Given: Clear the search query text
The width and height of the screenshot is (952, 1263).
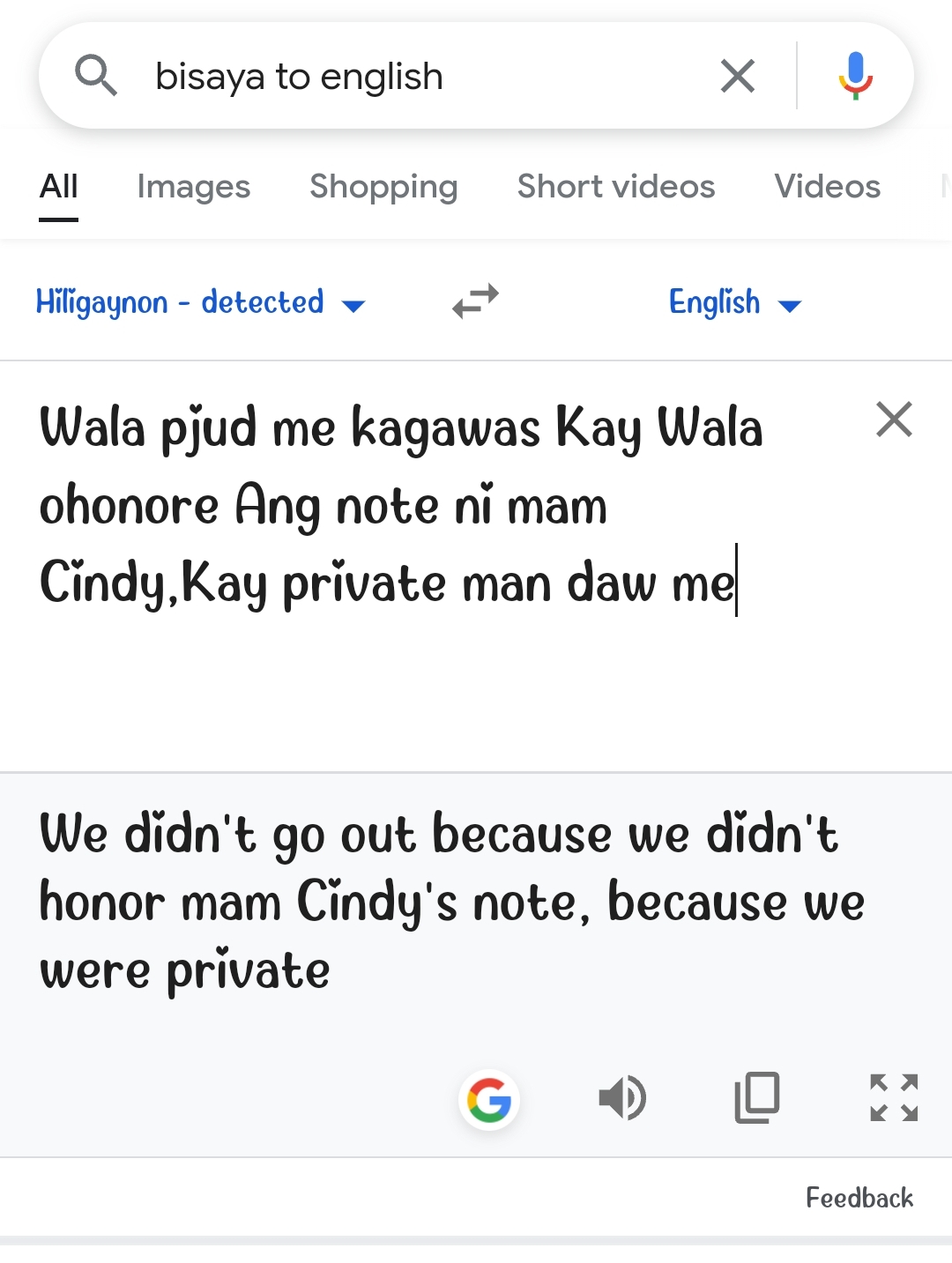Looking at the screenshot, I should (x=738, y=76).
